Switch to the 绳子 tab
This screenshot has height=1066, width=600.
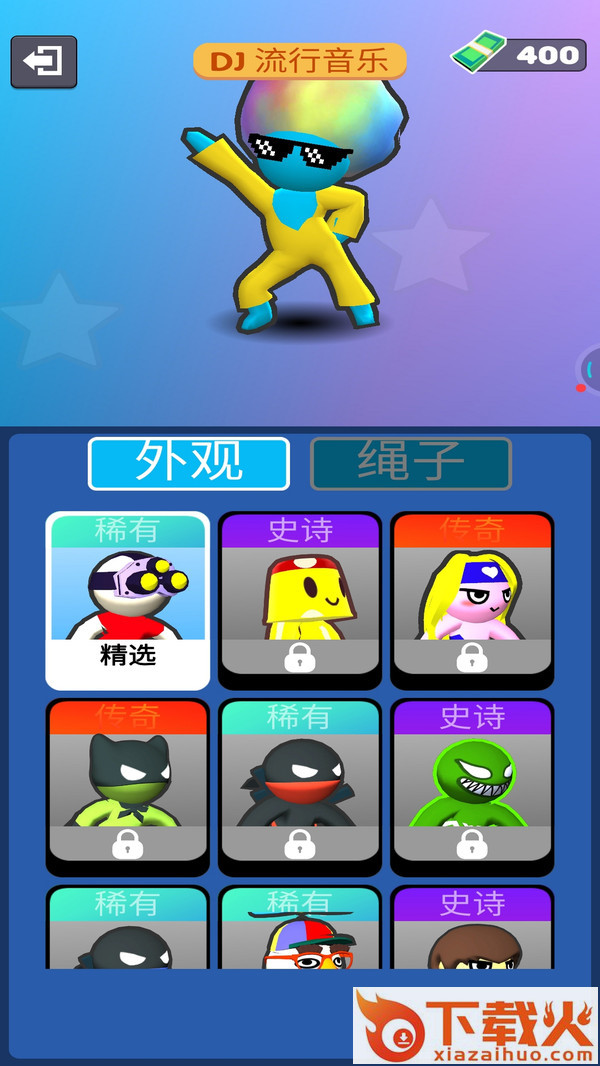pyautogui.click(x=411, y=463)
